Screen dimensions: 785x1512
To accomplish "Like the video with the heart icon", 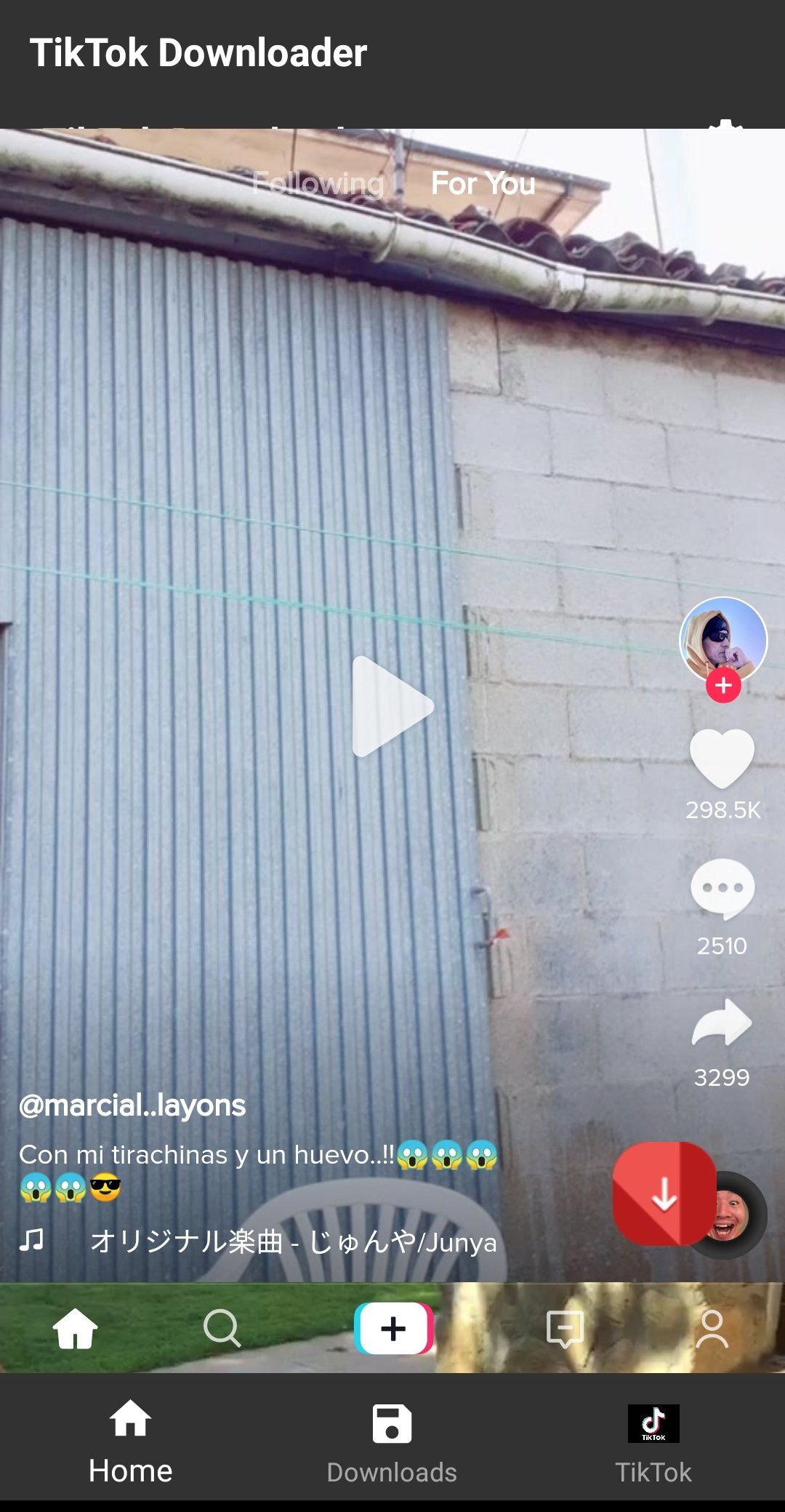I will (722, 759).
